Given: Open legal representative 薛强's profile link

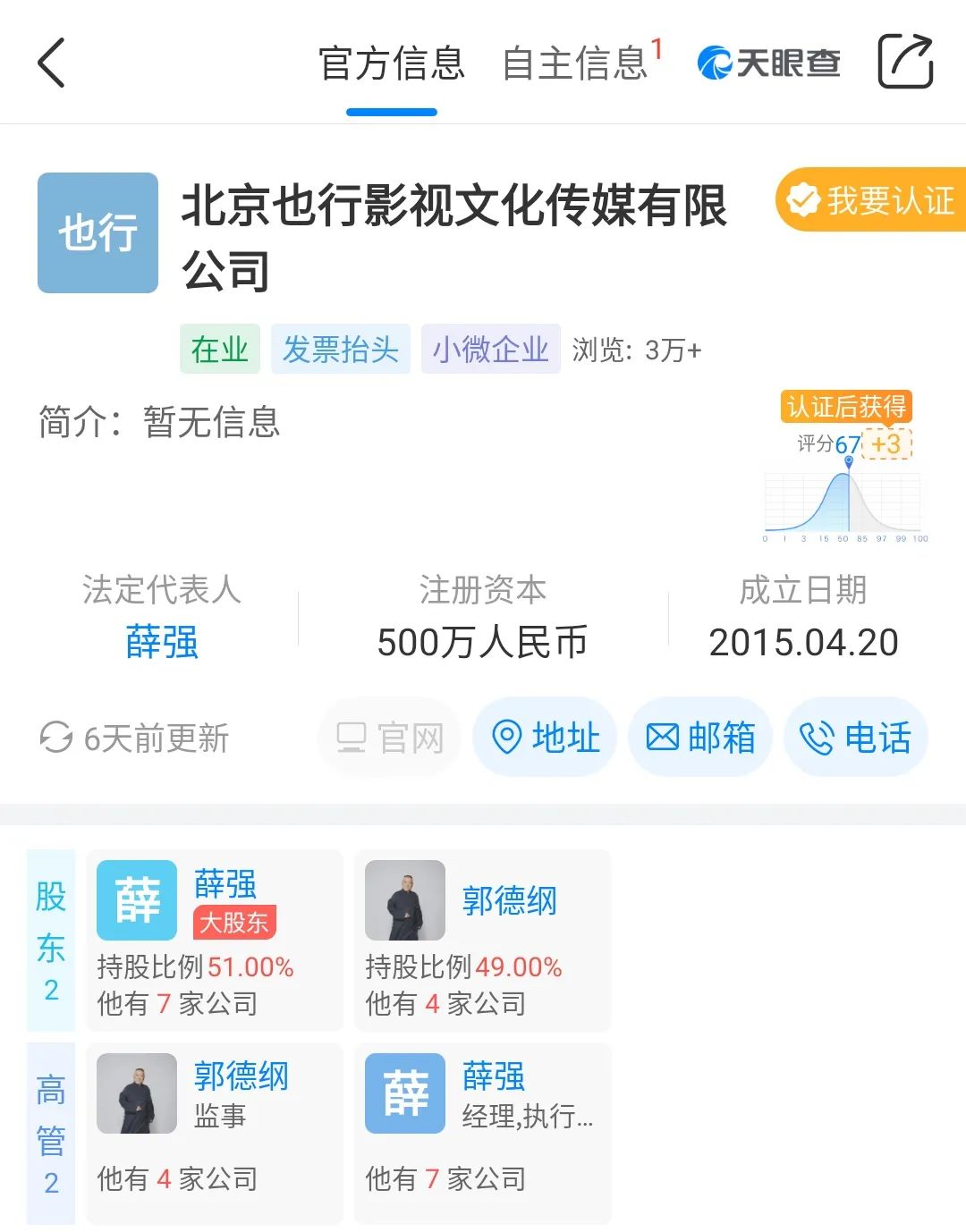Looking at the screenshot, I should click(x=162, y=642).
